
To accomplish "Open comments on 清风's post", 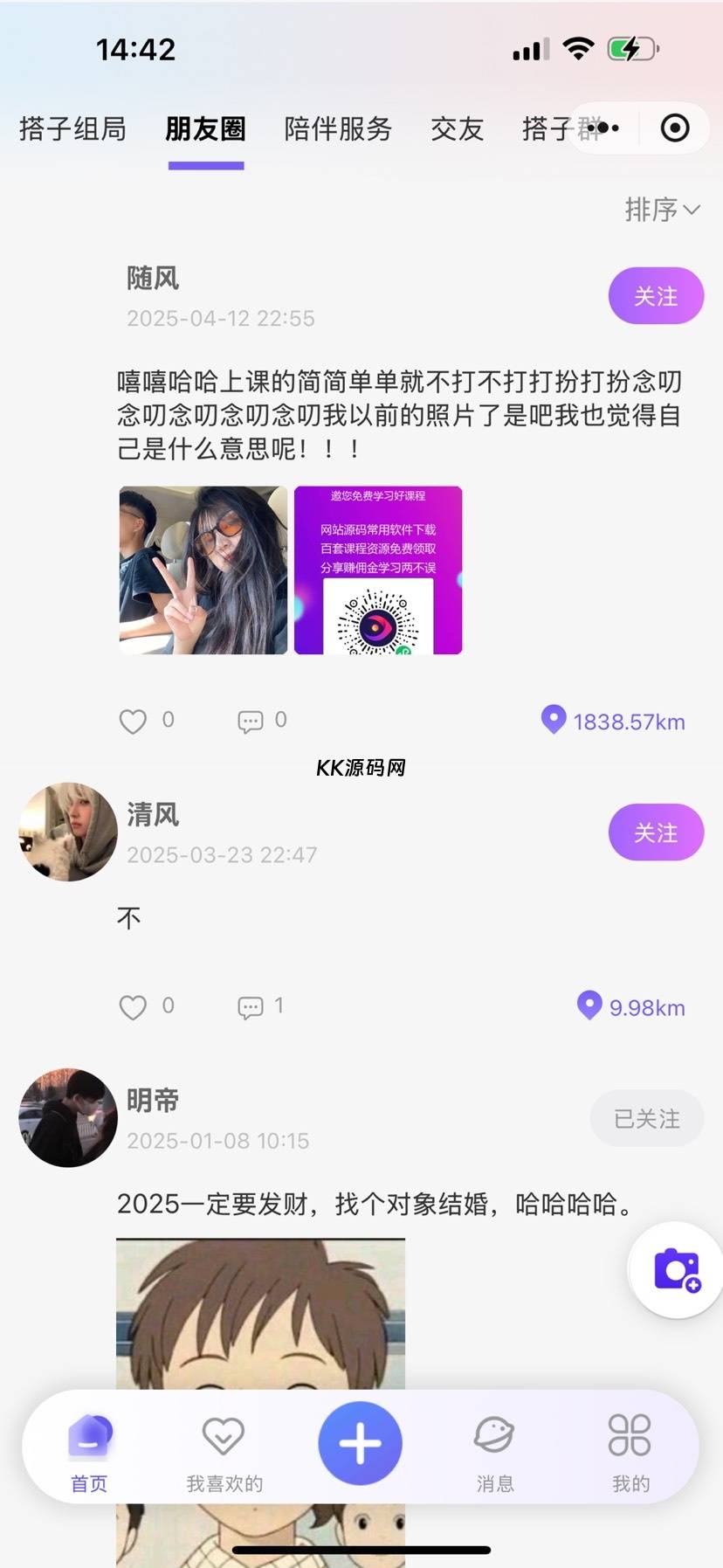I will pyautogui.click(x=251, y=1007).
